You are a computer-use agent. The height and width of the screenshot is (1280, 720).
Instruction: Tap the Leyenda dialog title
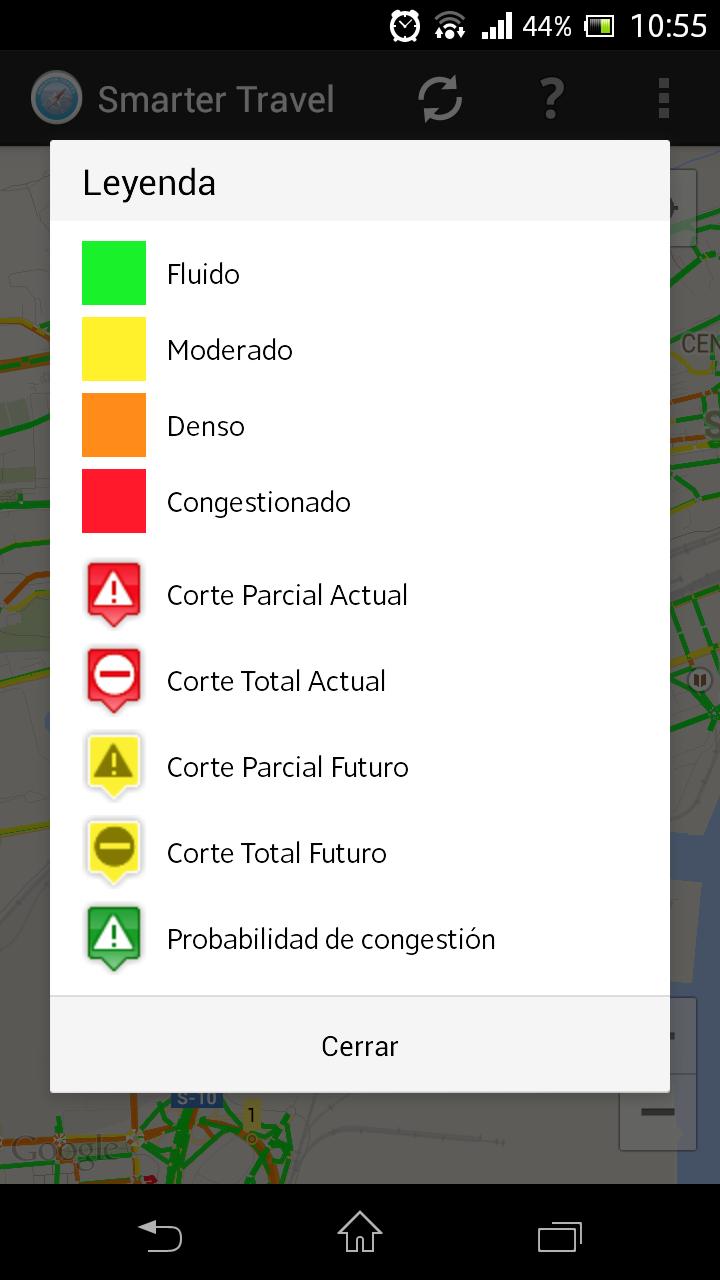(148, 183)
